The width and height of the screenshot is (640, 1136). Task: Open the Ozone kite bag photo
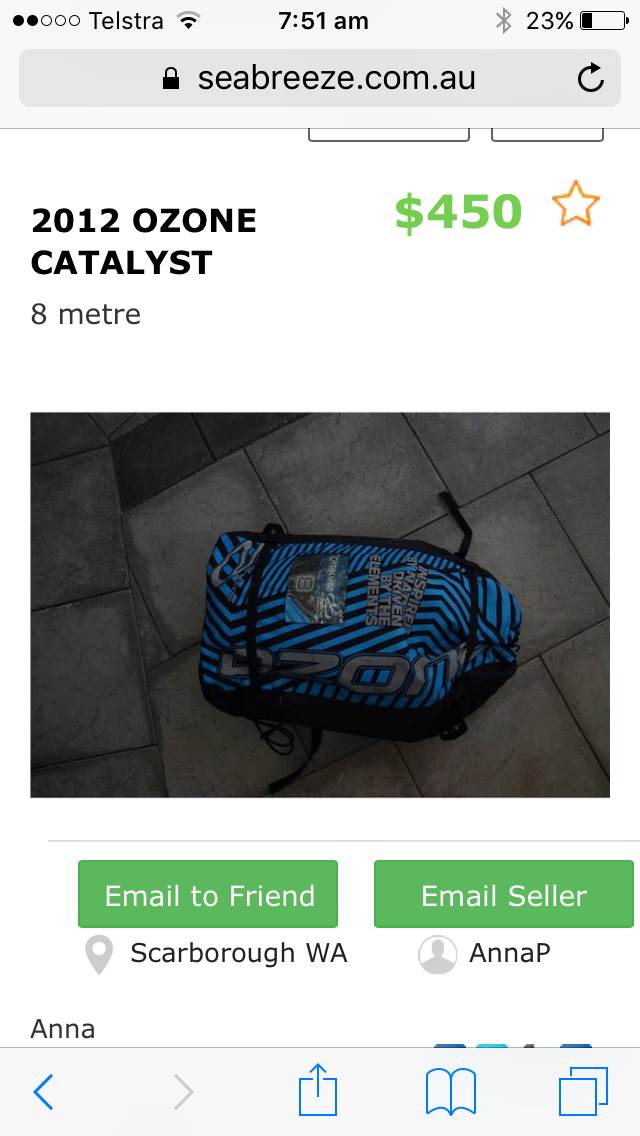point(320,604)
